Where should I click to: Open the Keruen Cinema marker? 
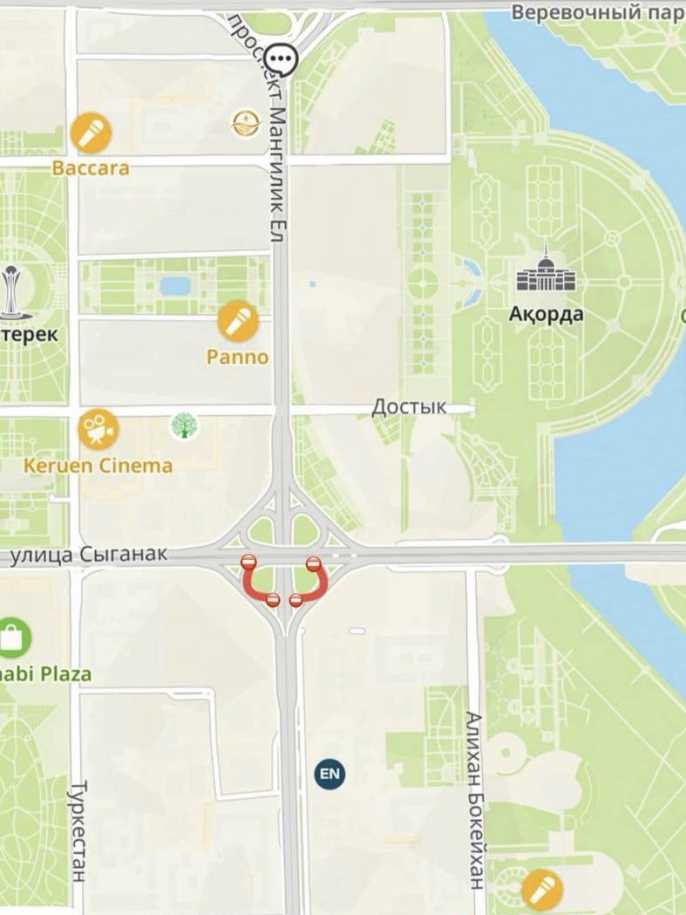click(x=98, y=430)
